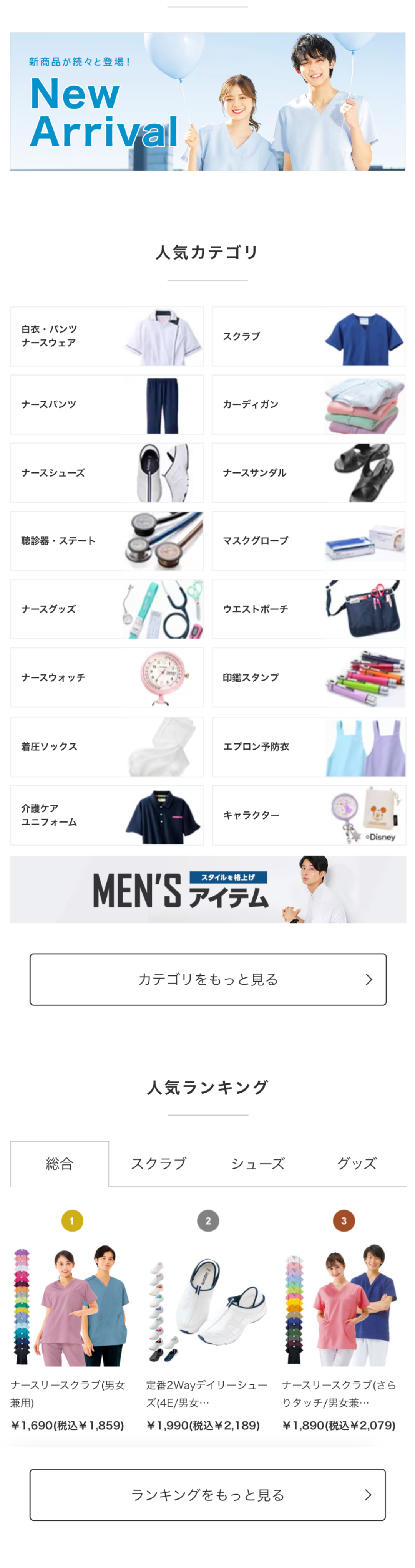Open the ナースウォッチ category
The width and height of the screenshot is (415, 1568).
pyautogui.click(x=107, y=677)
